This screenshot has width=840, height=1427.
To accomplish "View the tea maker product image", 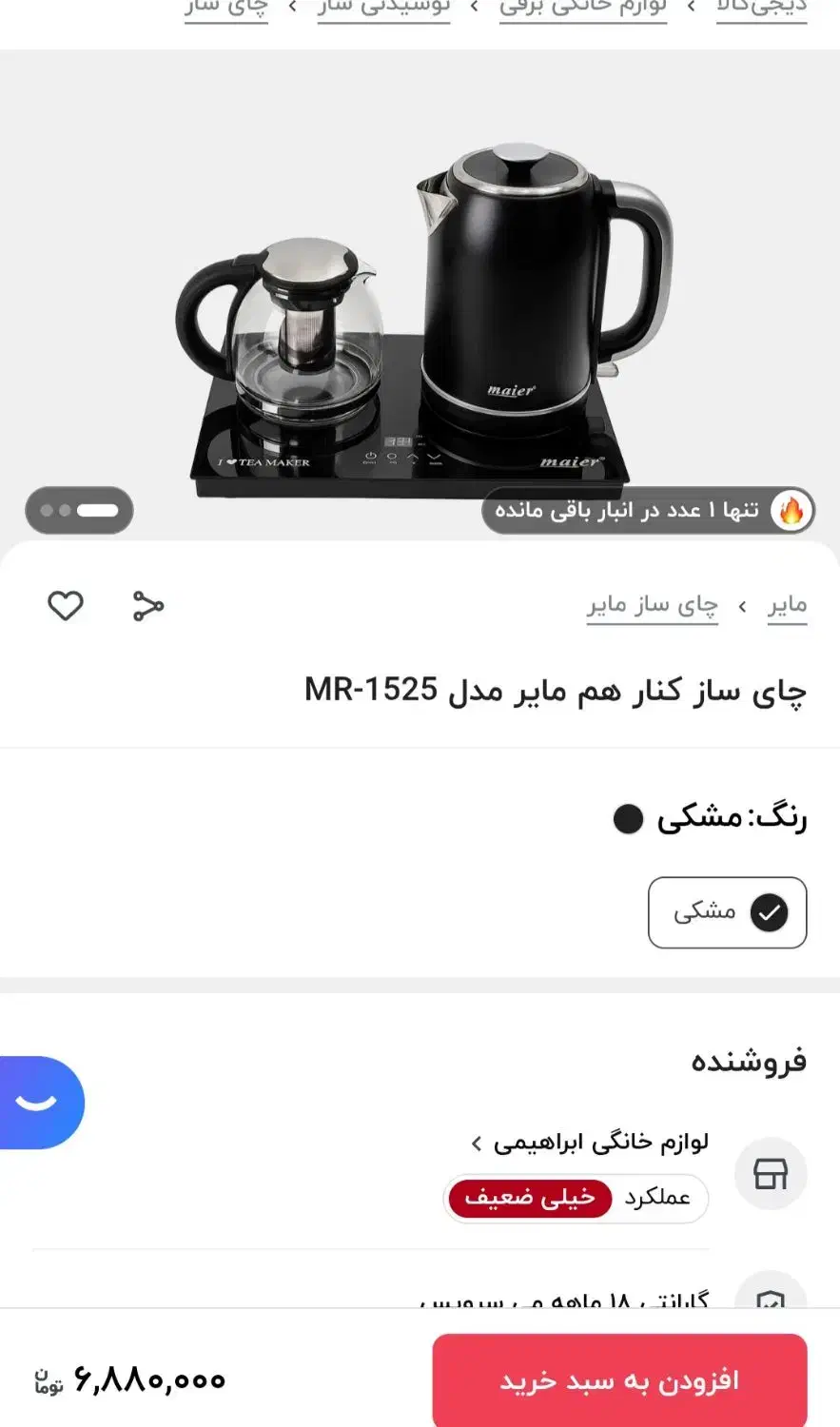I will [419, 314].
